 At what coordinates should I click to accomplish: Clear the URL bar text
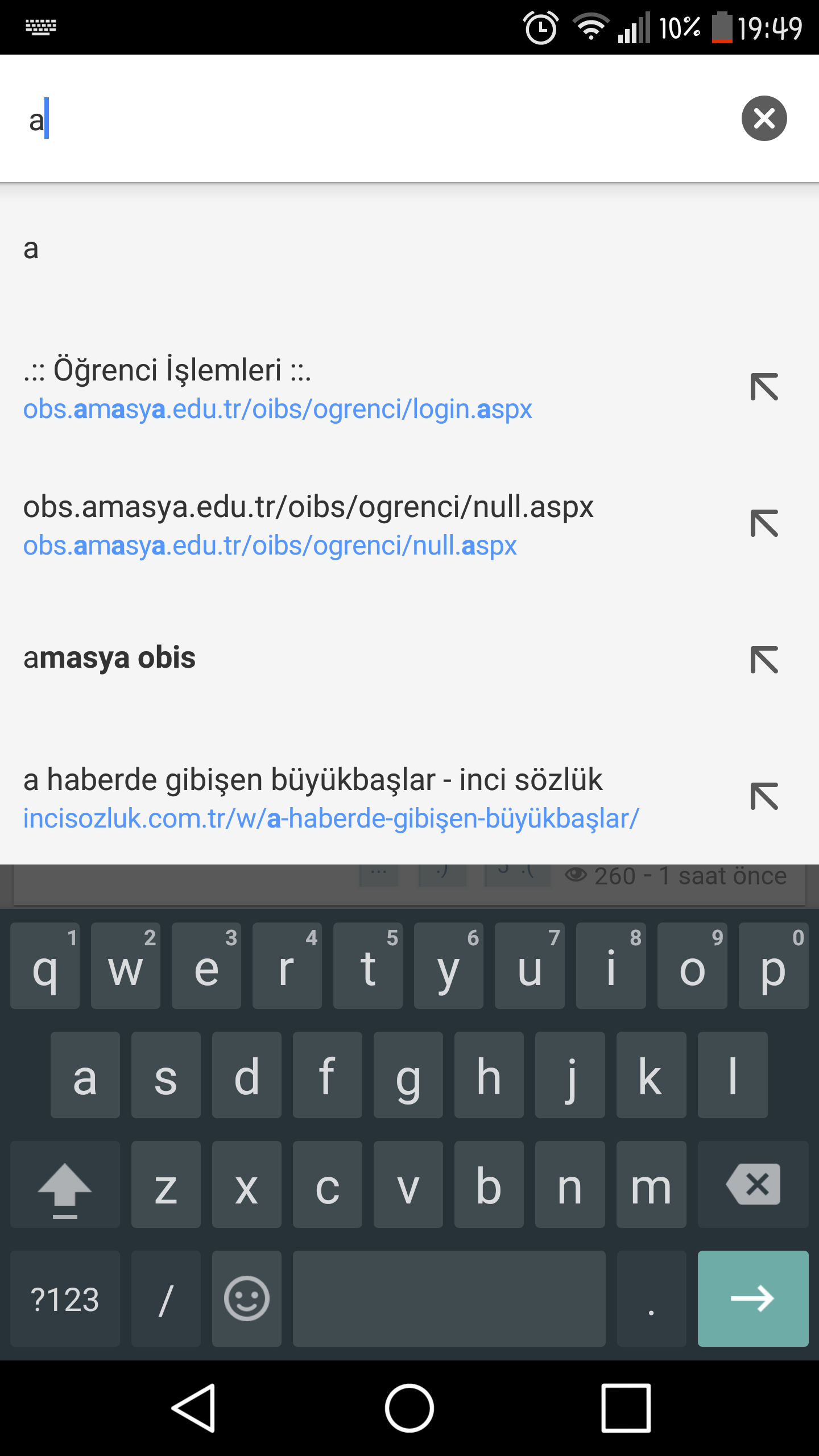[764, 118]
